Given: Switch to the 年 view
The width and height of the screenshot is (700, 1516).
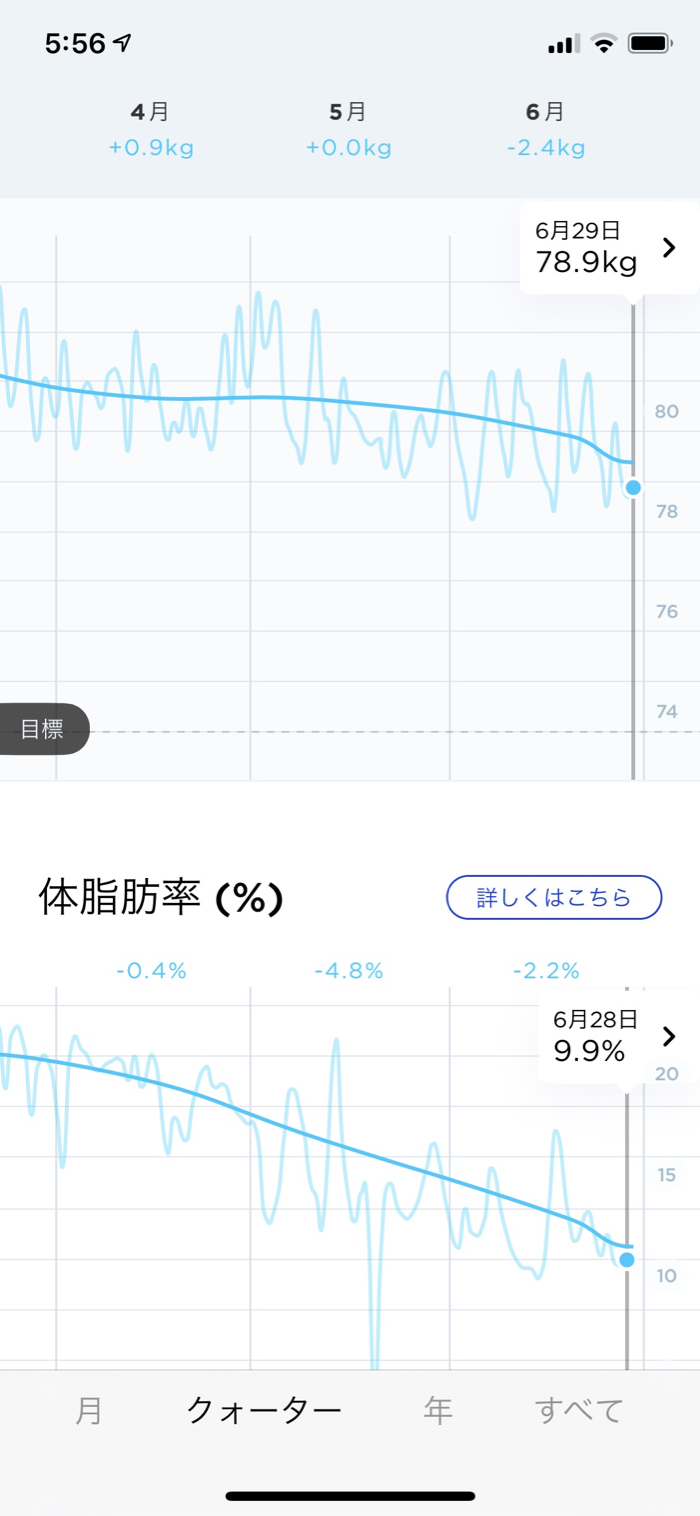Looking at the screenshot, I should point(438,1410).
